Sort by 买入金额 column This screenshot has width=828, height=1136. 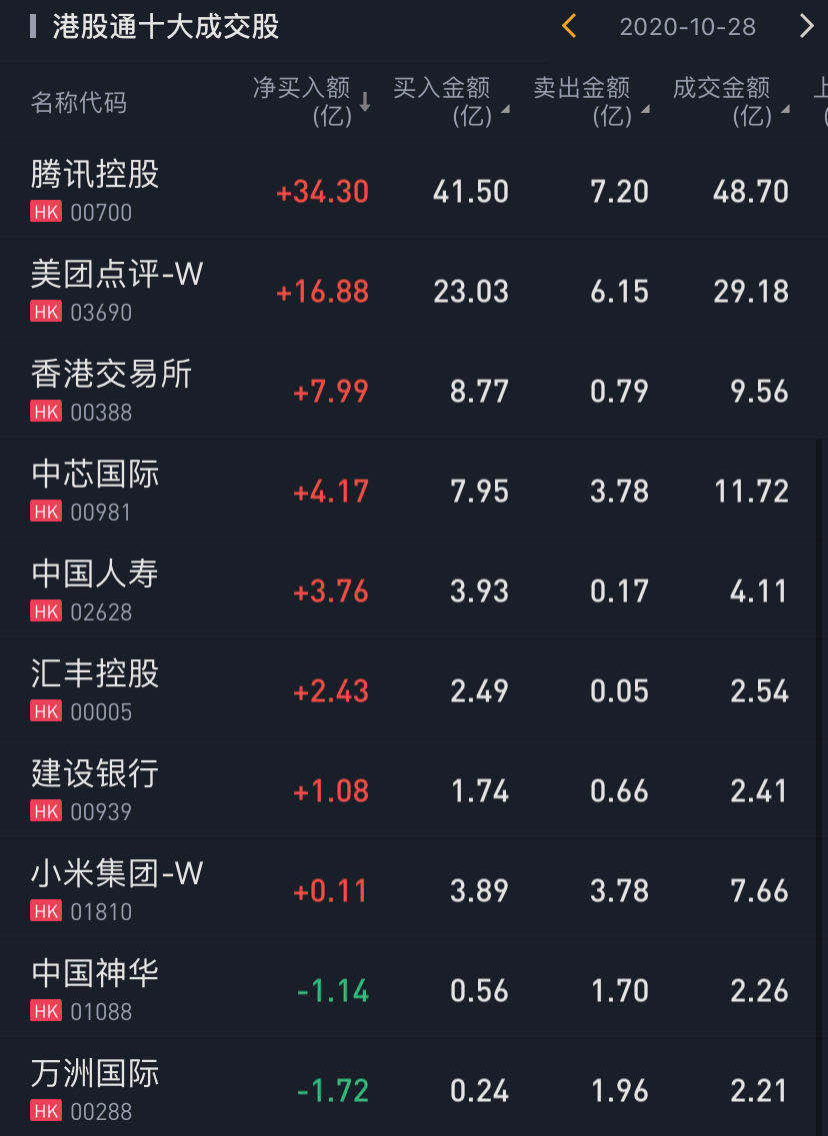[x=450, y=102]
